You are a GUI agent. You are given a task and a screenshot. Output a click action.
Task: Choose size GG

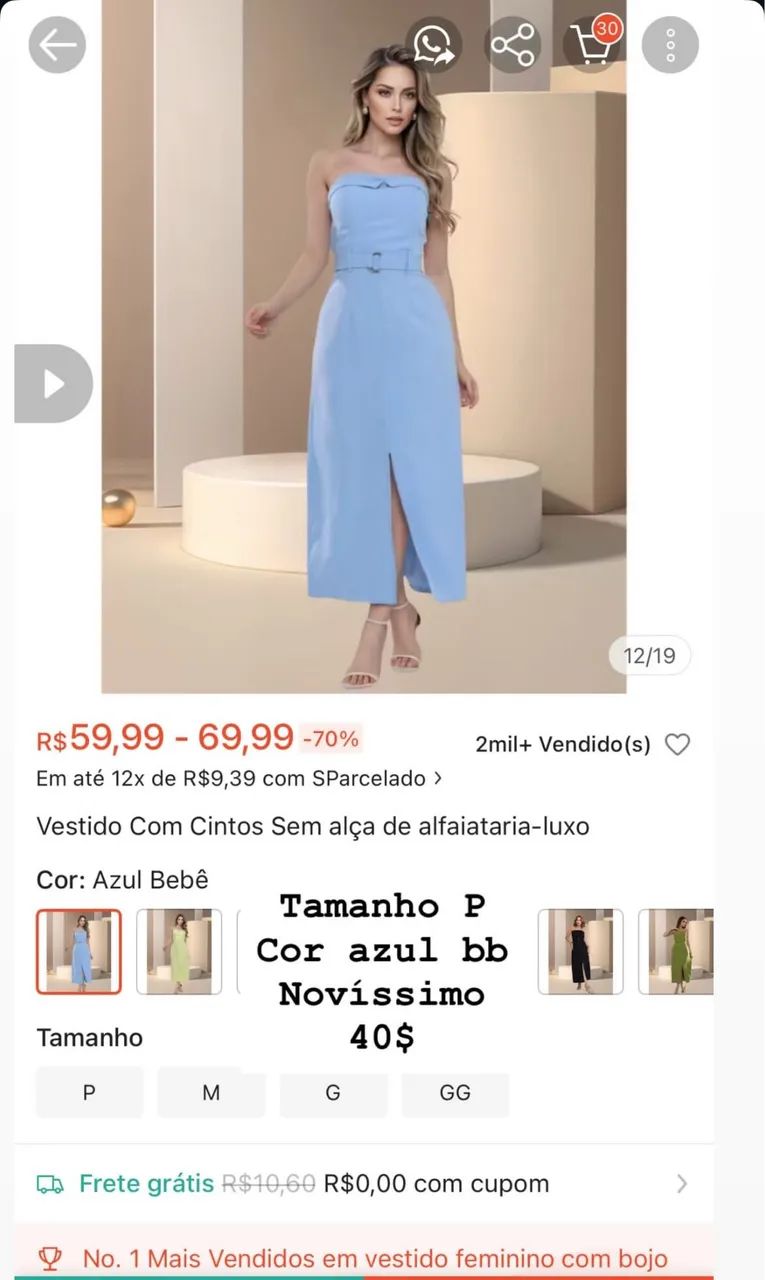455,1094
